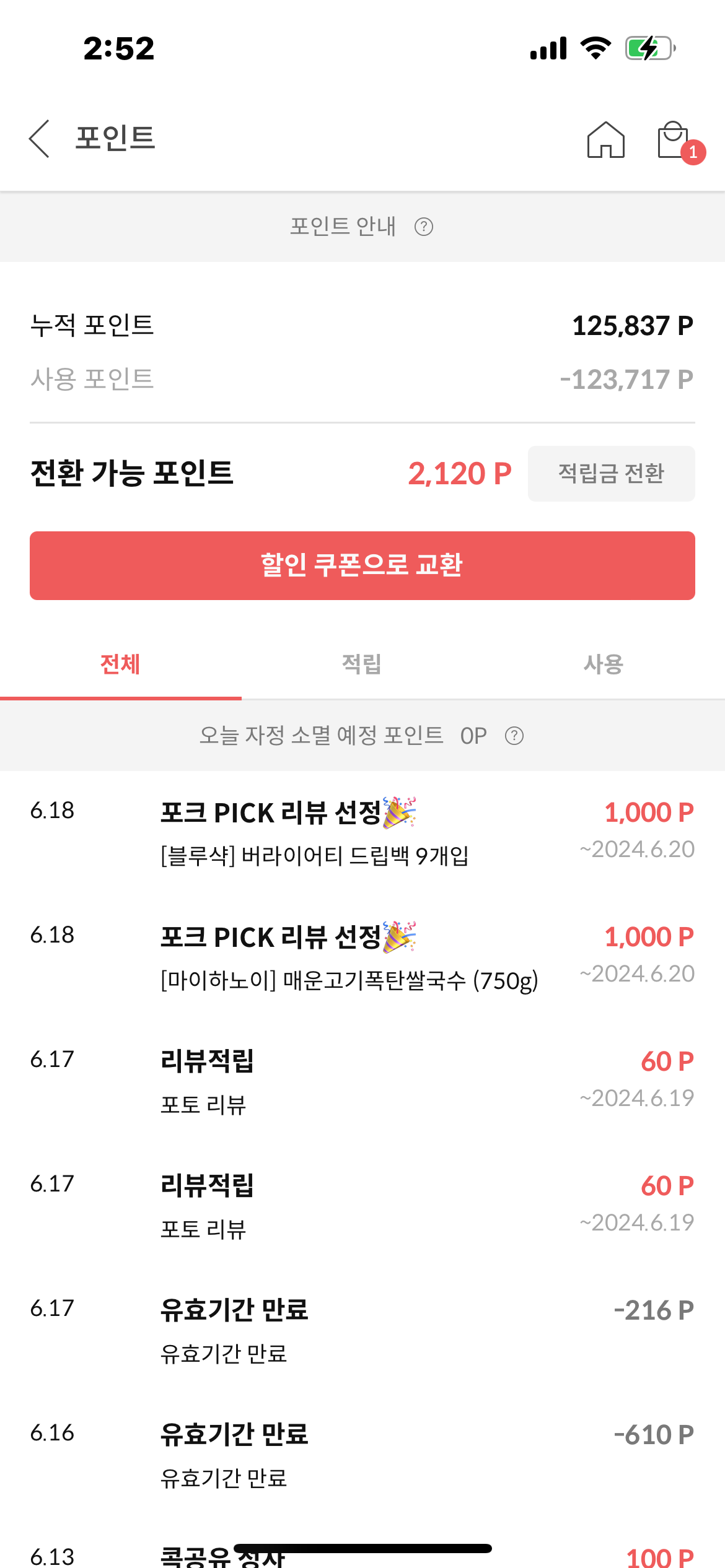Switch to the 사용 tab
This screenshot has height=1568, width=725.
(x=604, y=663)
